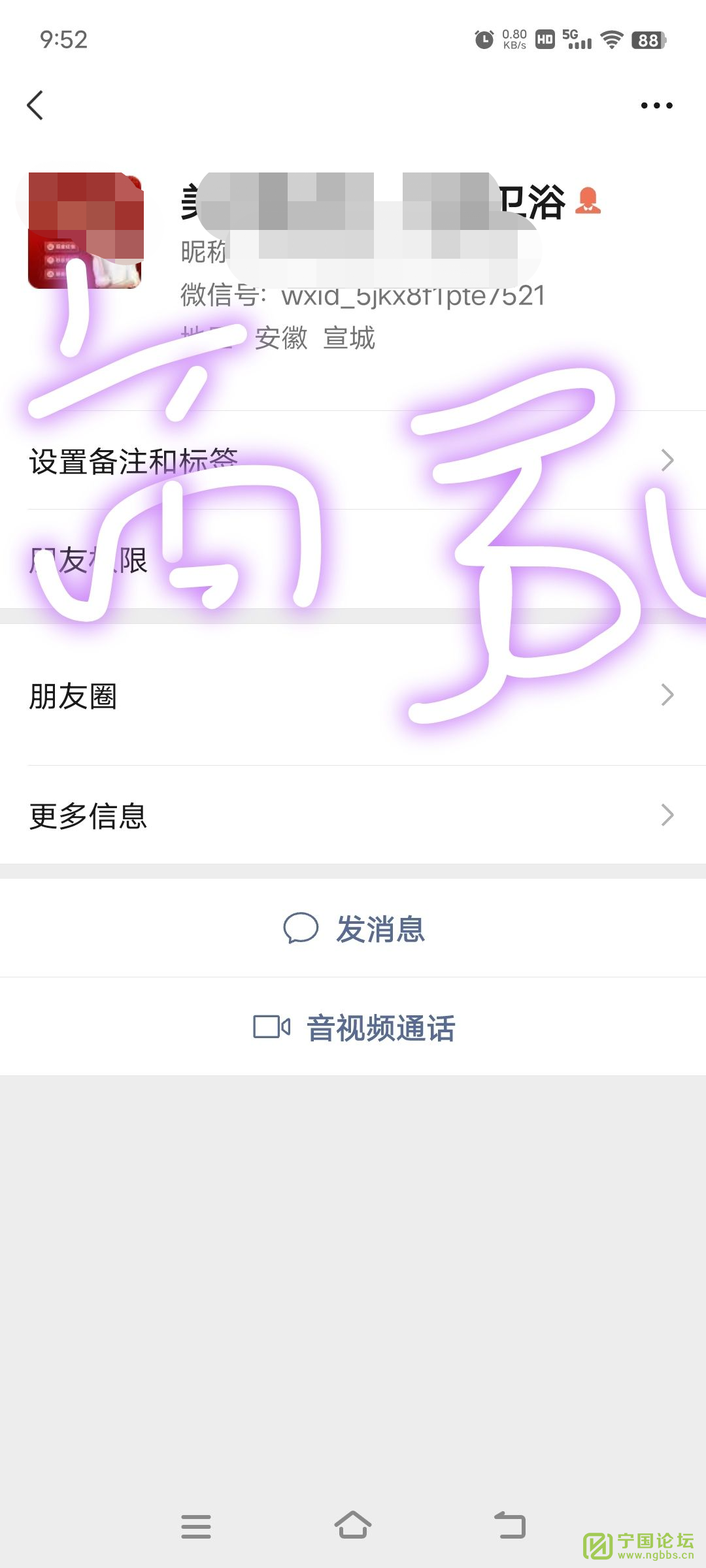View the contact's profile photo
706x1568 pixels.
(85, 230)
